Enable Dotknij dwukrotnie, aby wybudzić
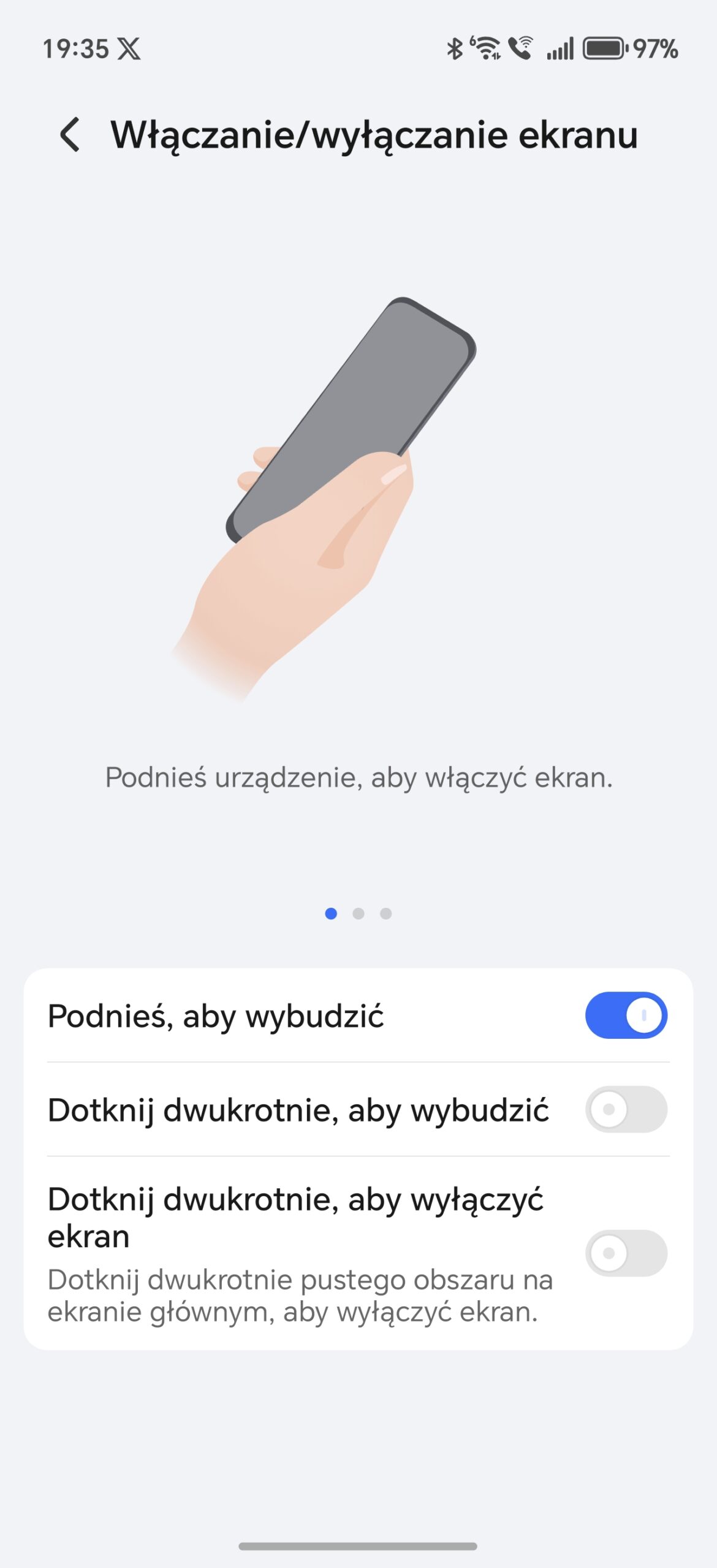Viewport: 717px width, 1568px height. click(626, 1109)
